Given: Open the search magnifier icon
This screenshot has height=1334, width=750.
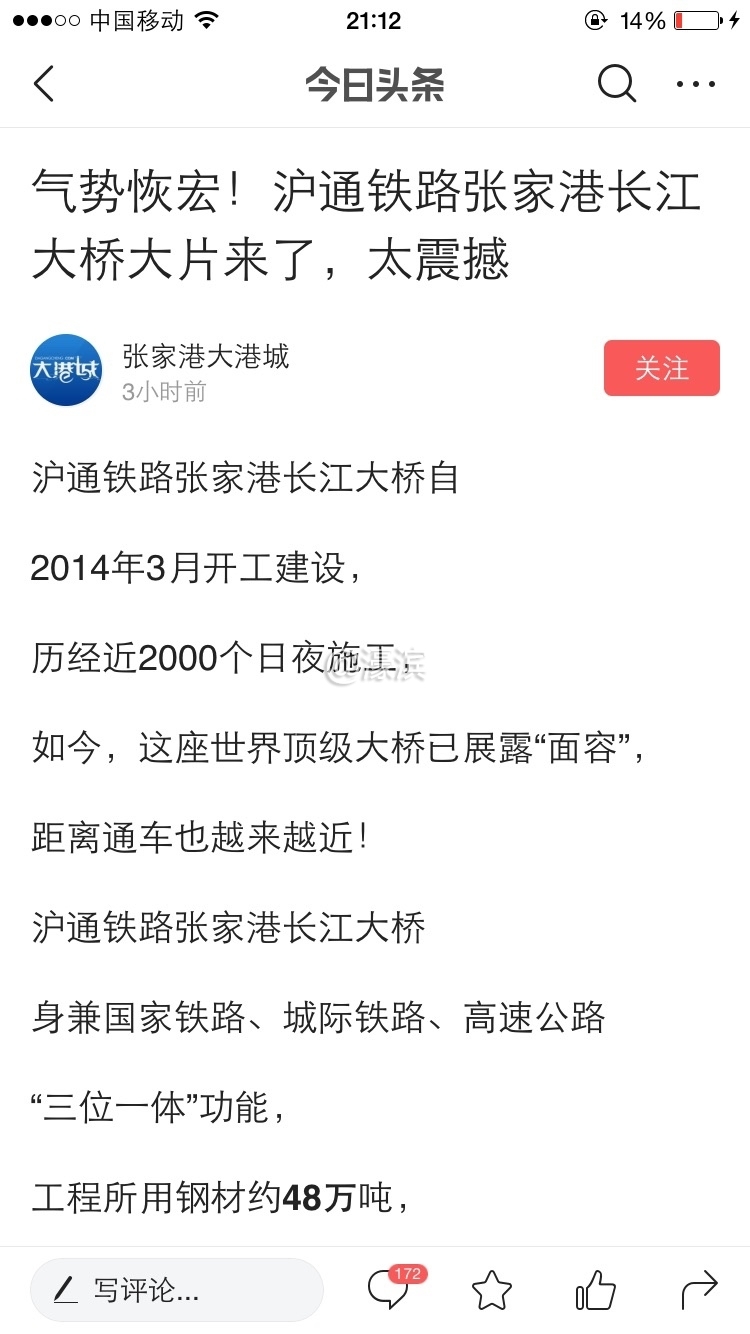Looking at the screenshot, I should 616,84.
